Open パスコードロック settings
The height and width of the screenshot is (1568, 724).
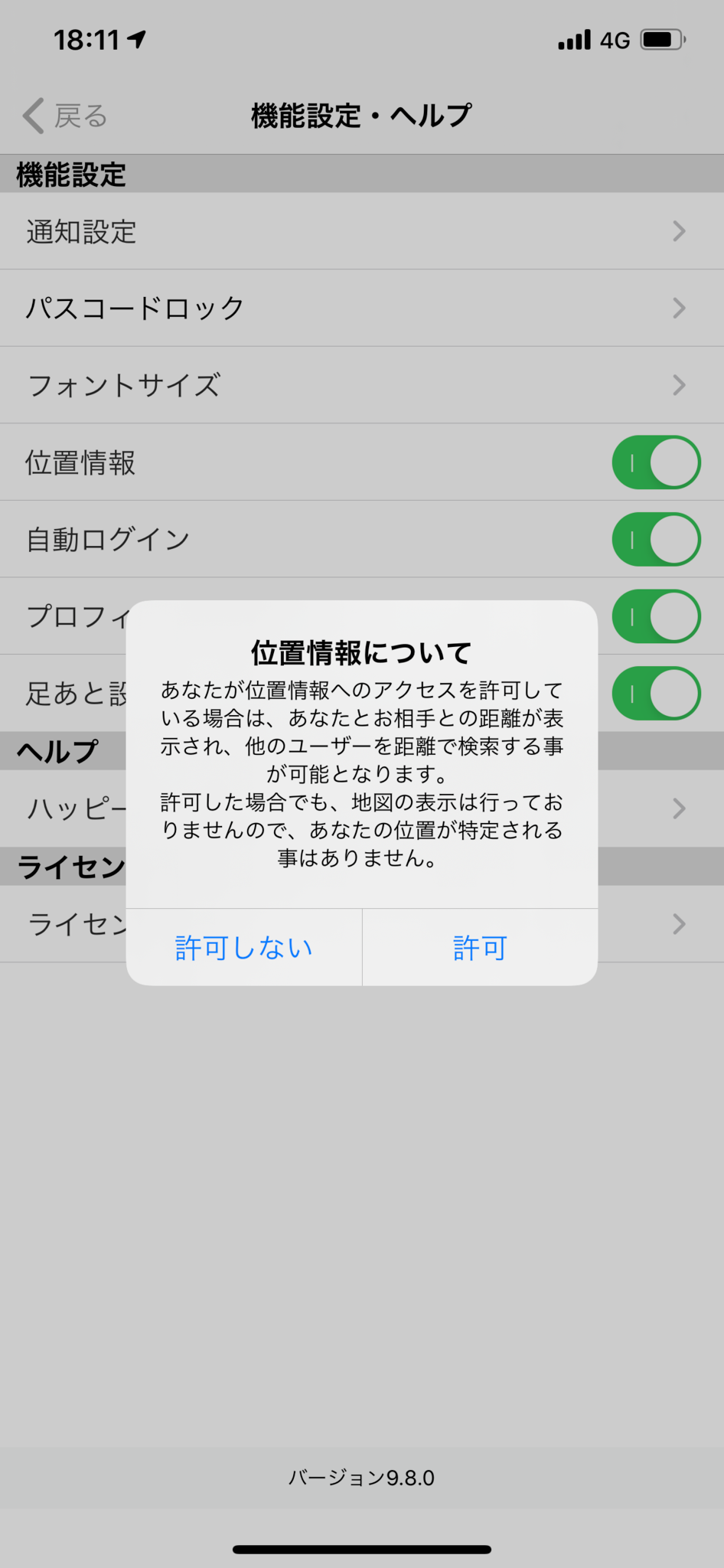361,308
